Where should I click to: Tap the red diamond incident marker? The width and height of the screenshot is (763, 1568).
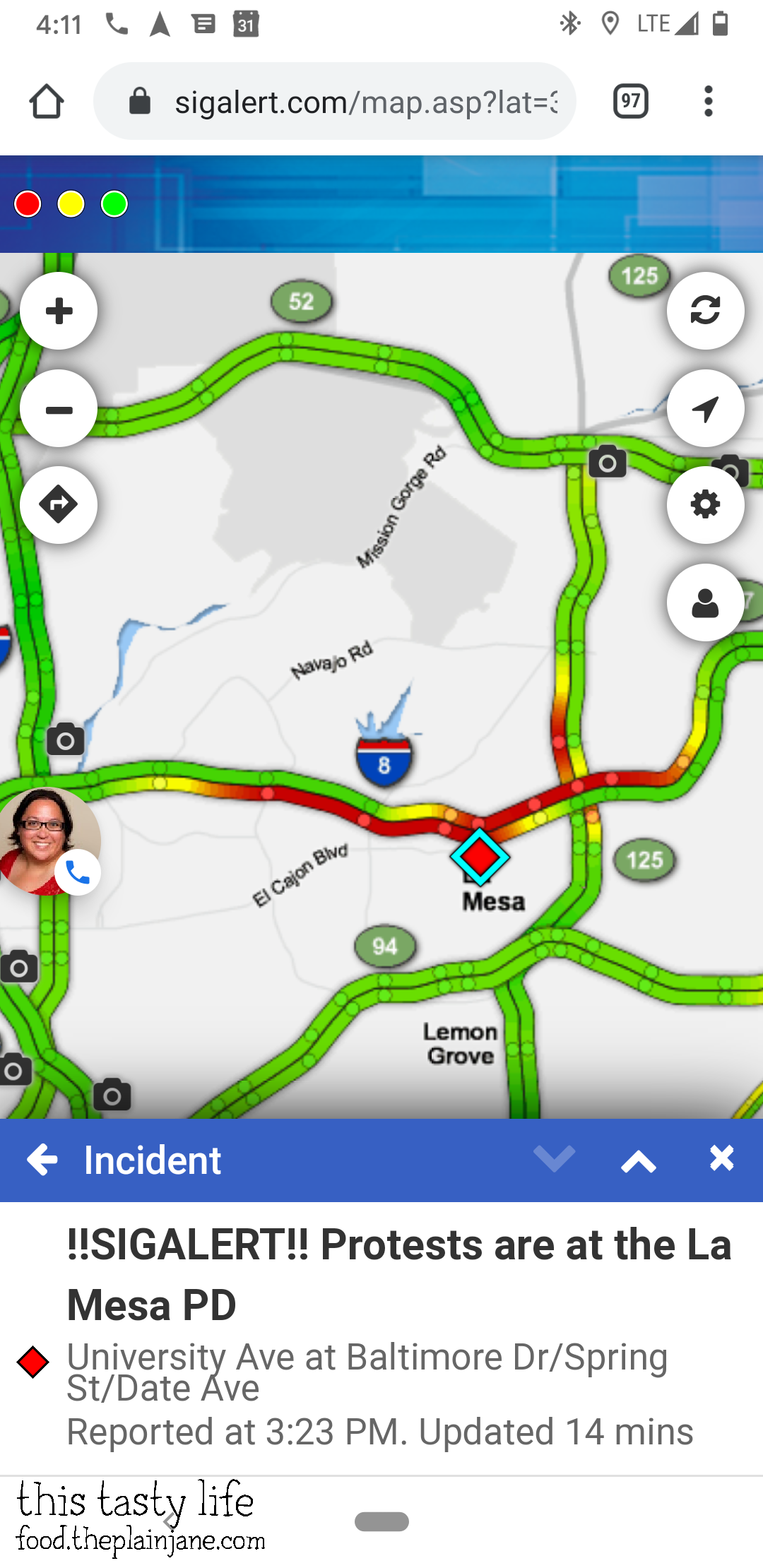480,857
